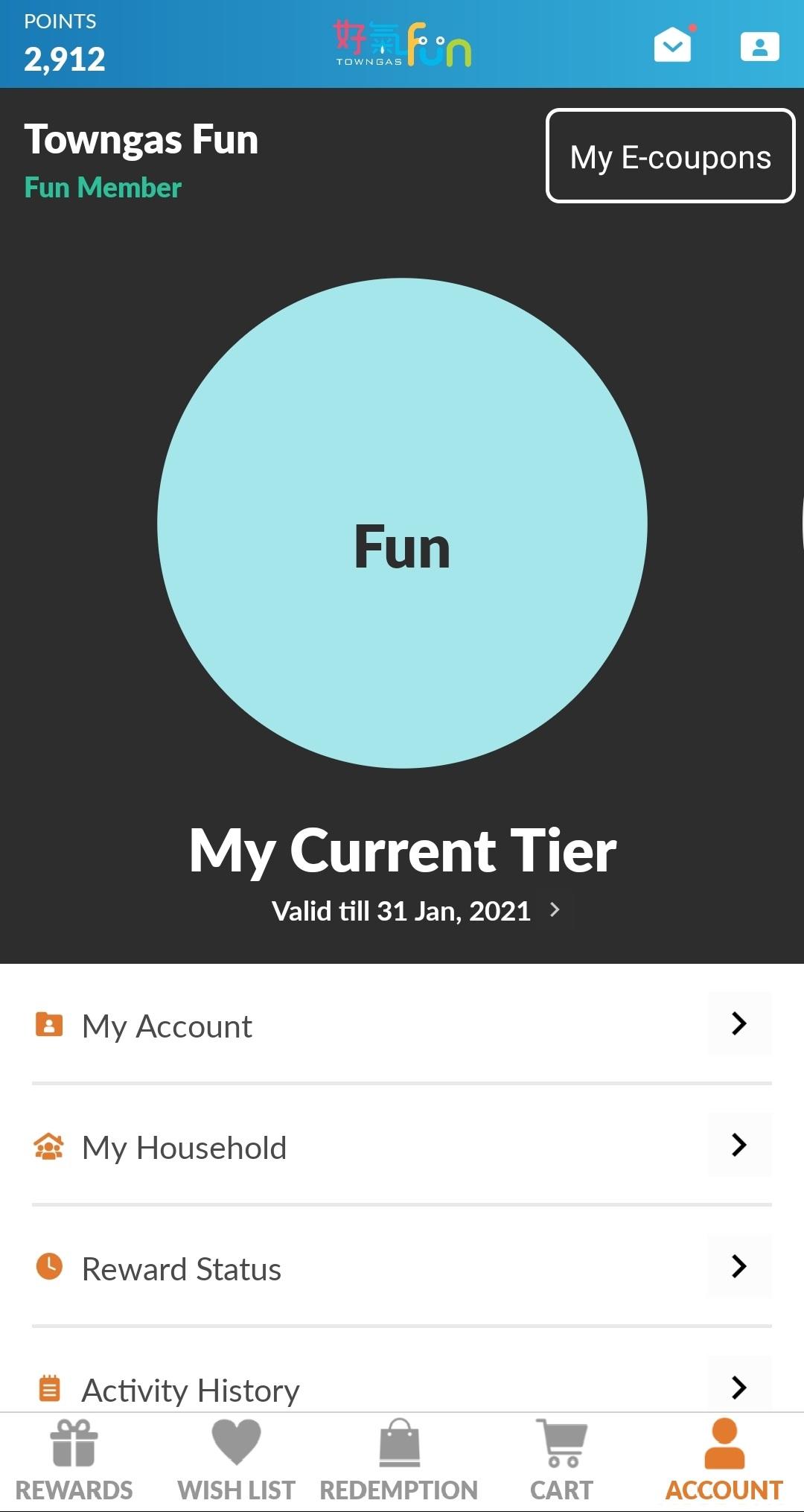Image resolution: width=804 pixels, height=1512 pixels.
Task: Go to My Household
Action: (x=402, y=1147)
